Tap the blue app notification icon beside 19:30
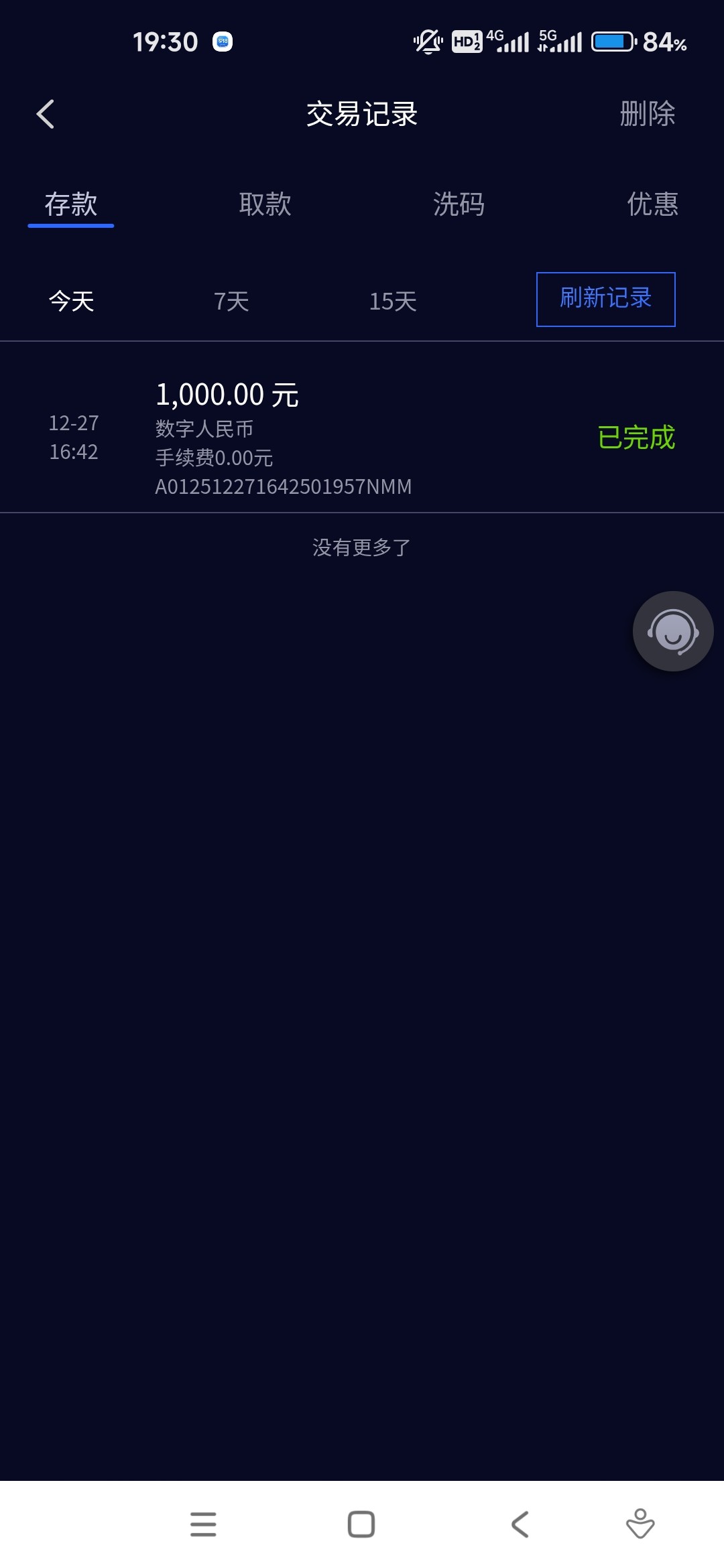Viewport: 724px width, 1568px height. [x=222, y=42]
